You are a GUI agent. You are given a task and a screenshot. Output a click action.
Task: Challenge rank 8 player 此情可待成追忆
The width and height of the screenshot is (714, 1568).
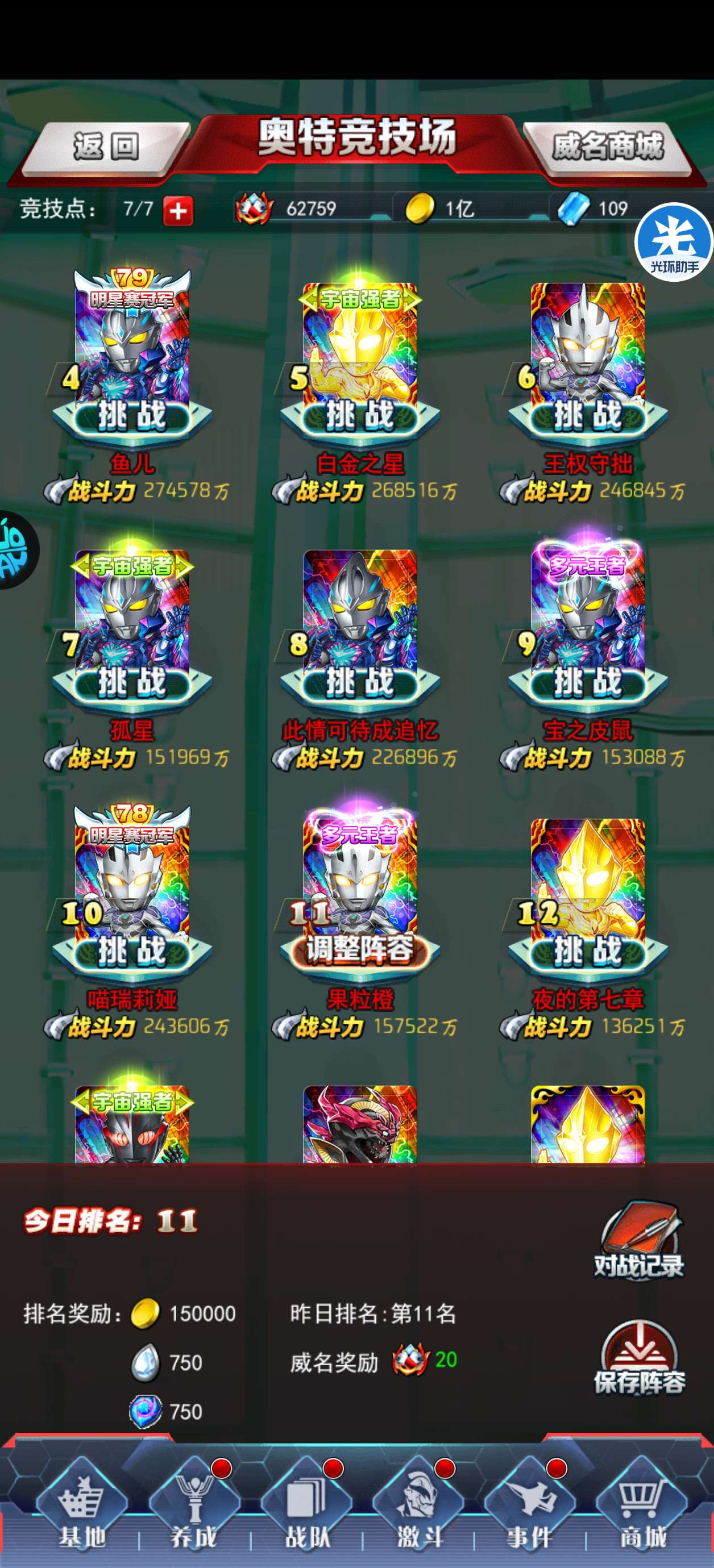(x=360, y=683)
